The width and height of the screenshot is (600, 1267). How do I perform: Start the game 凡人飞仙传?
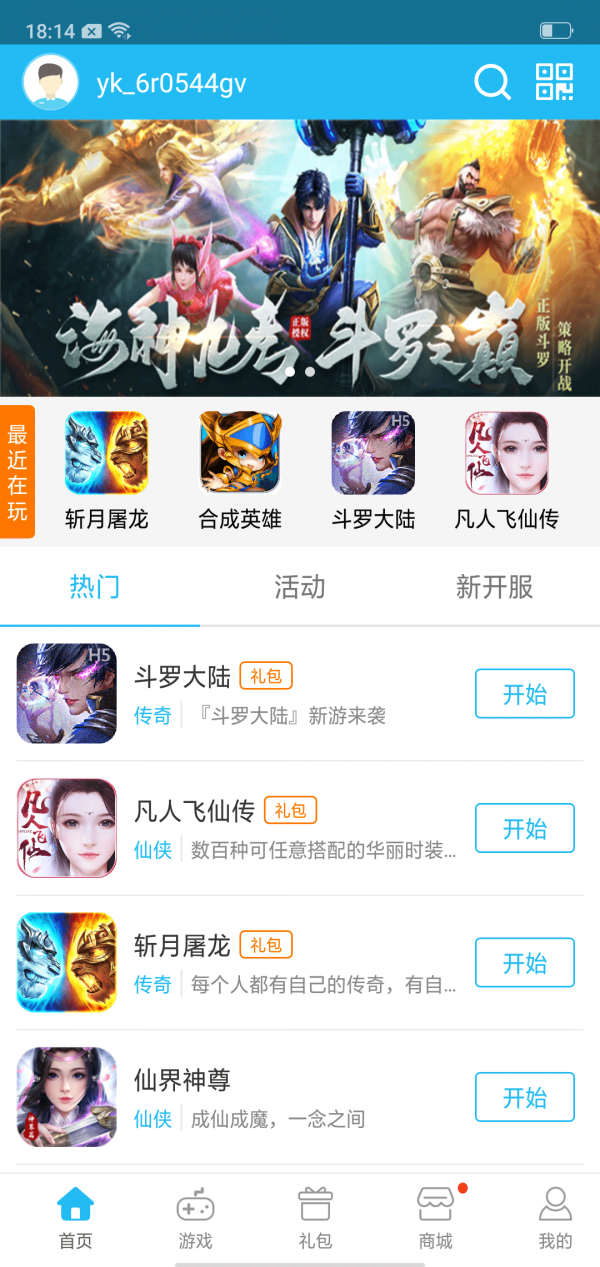pos(524,828)
